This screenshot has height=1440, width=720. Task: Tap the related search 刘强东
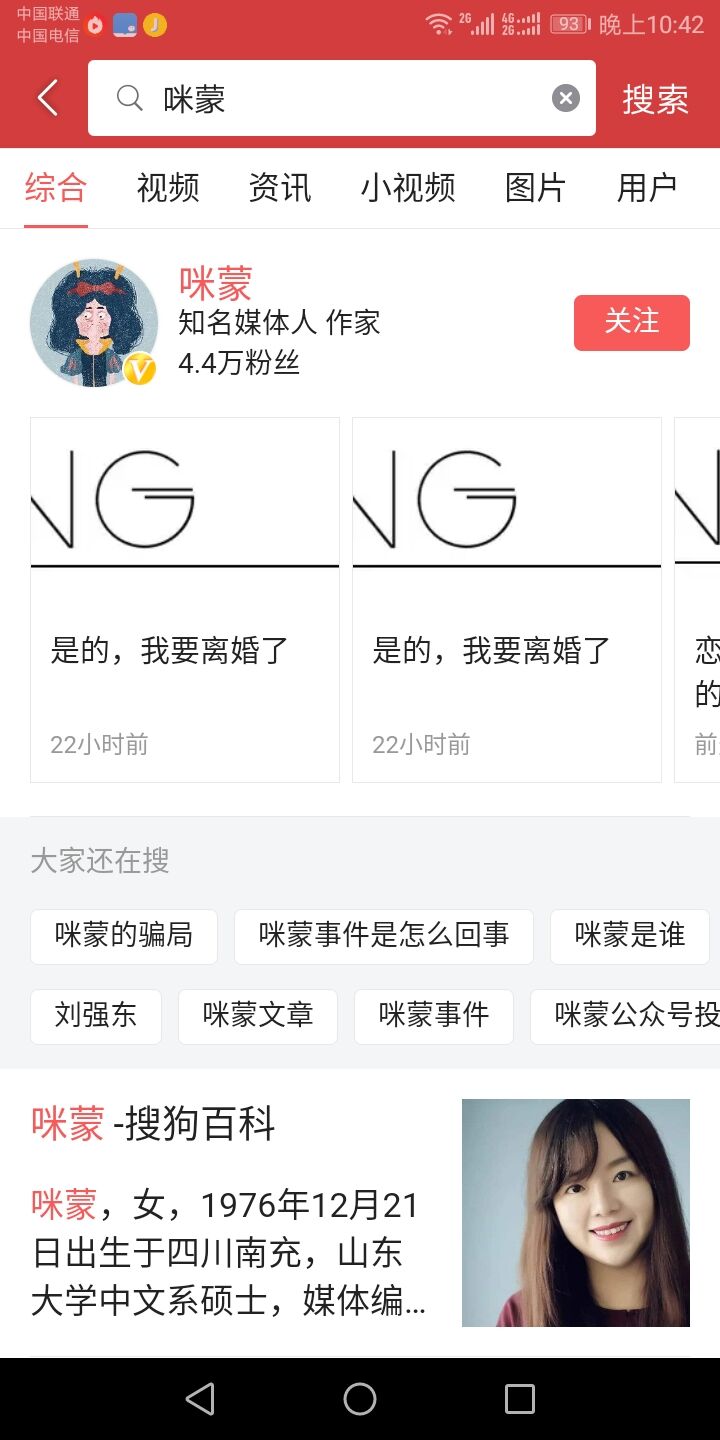(x=96, y=1016)
